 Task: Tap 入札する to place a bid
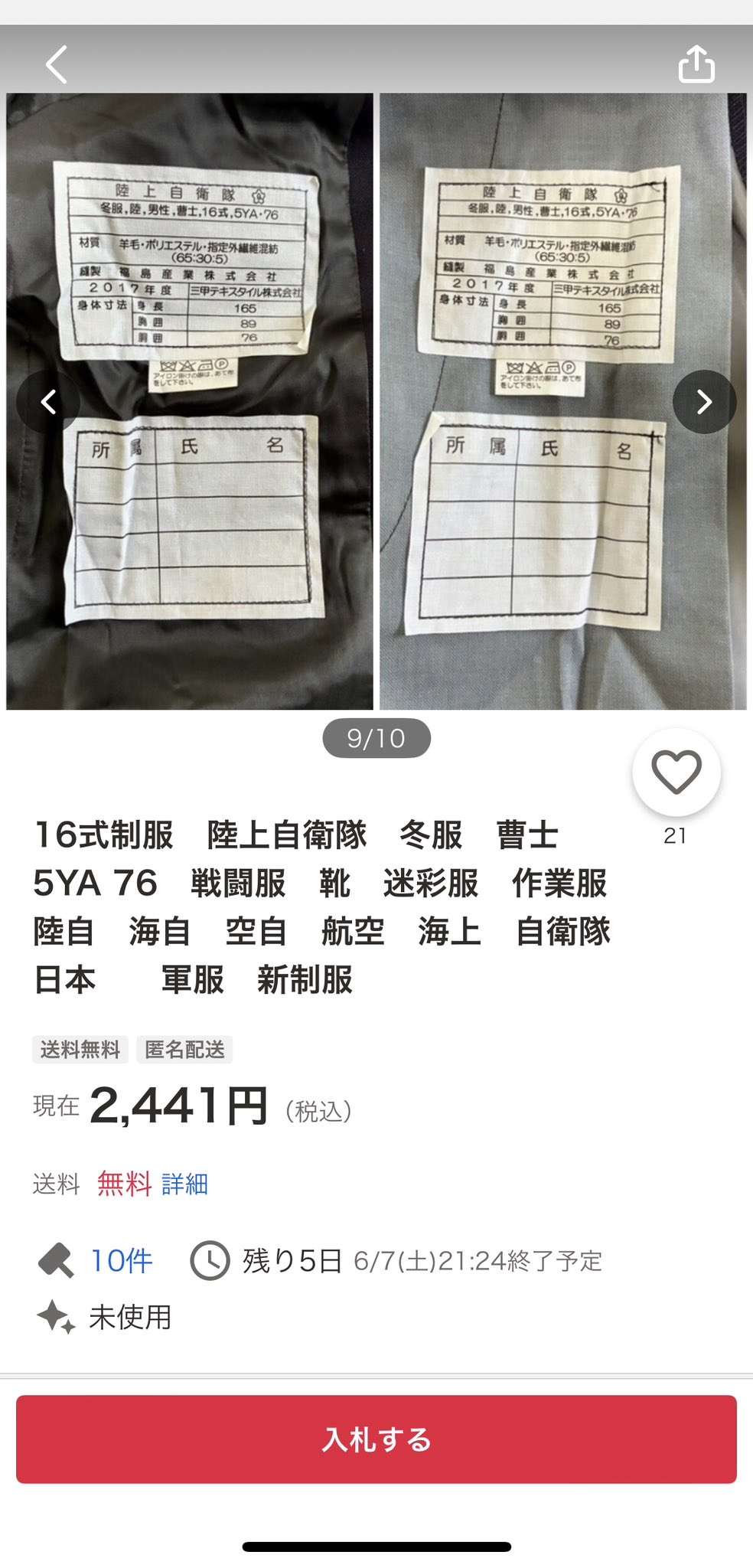(x=376, y=1439)
